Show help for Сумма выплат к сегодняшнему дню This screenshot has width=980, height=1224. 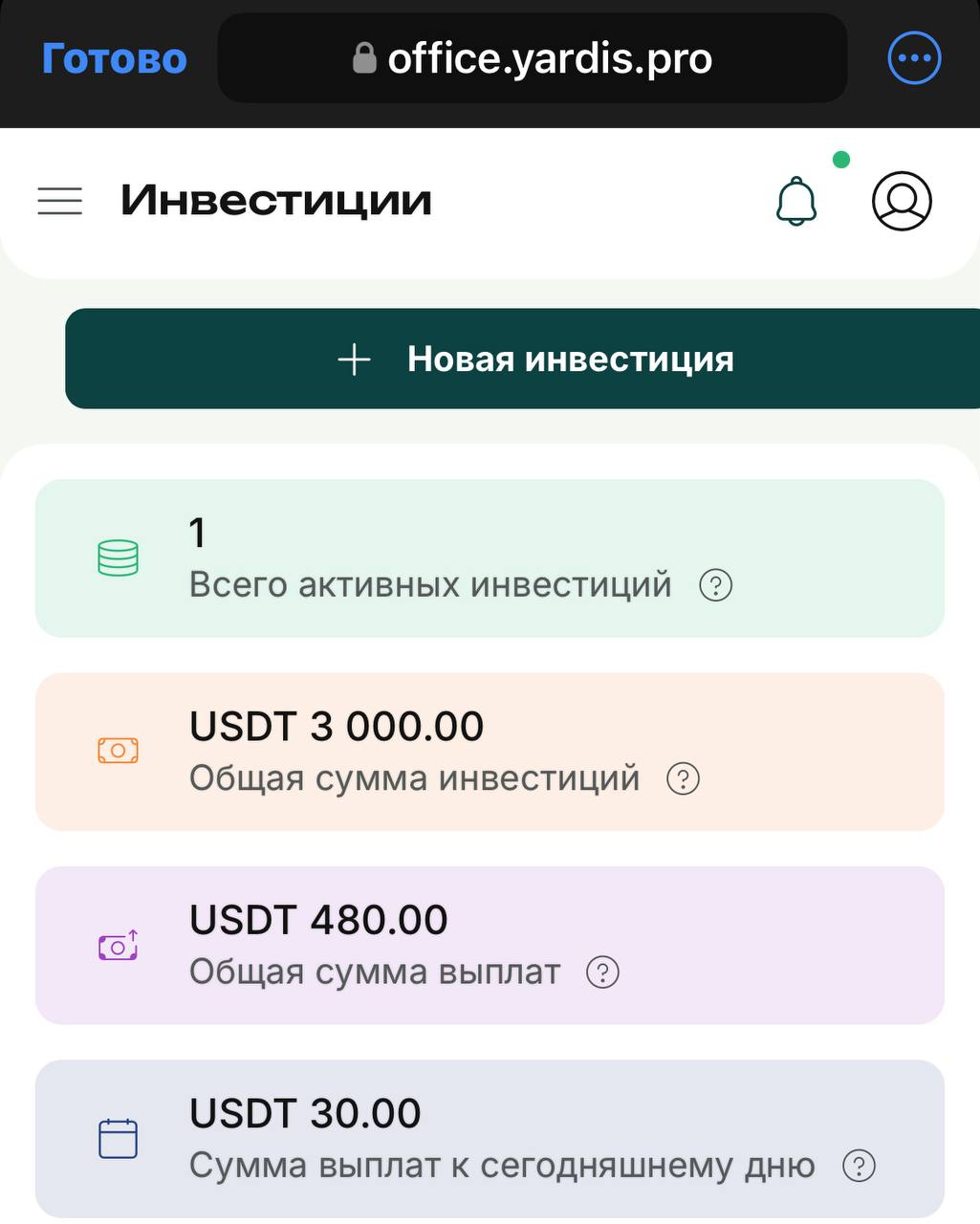tap(859, 1166)
